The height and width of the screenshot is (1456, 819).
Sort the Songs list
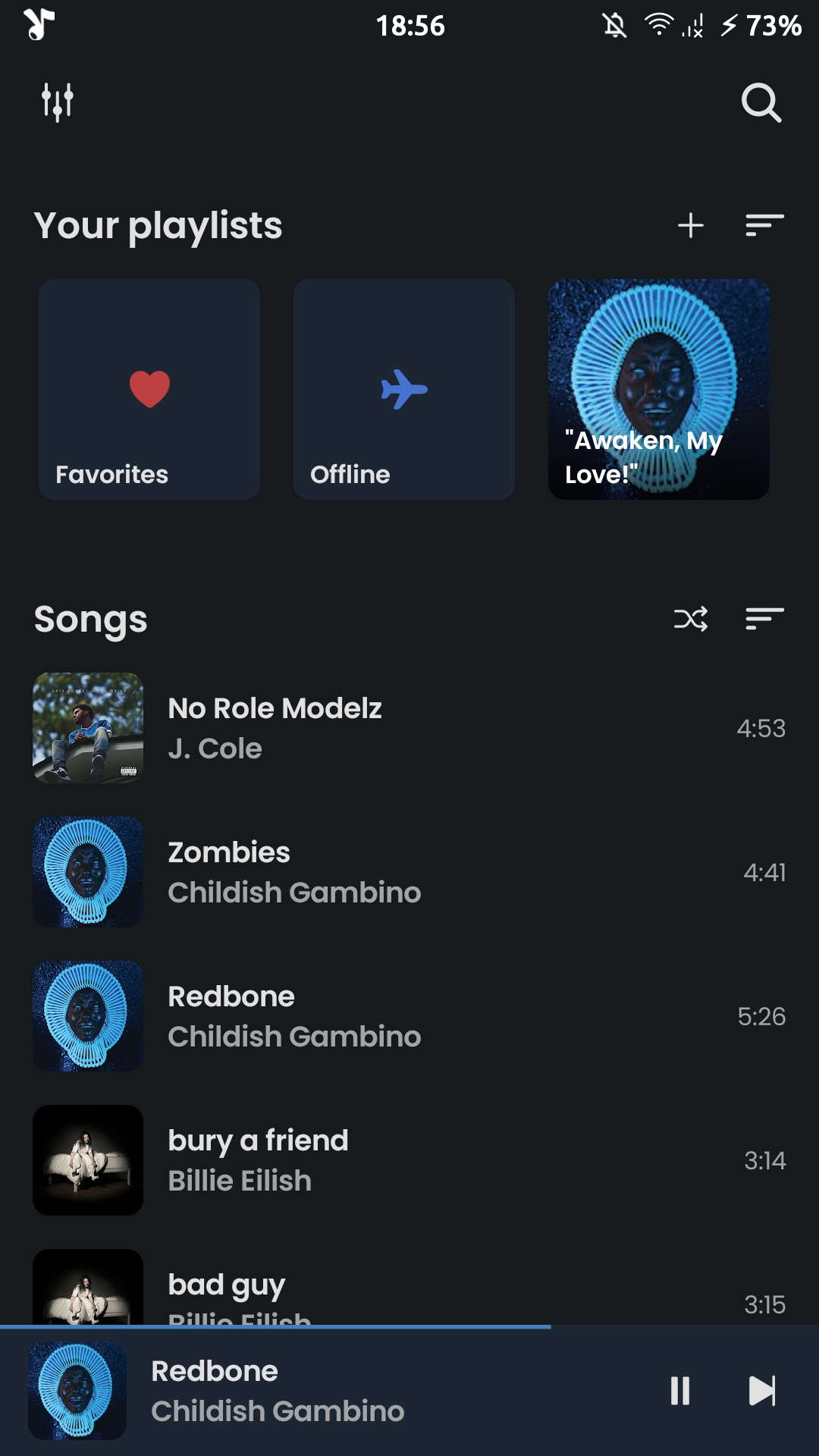point(764,619)
